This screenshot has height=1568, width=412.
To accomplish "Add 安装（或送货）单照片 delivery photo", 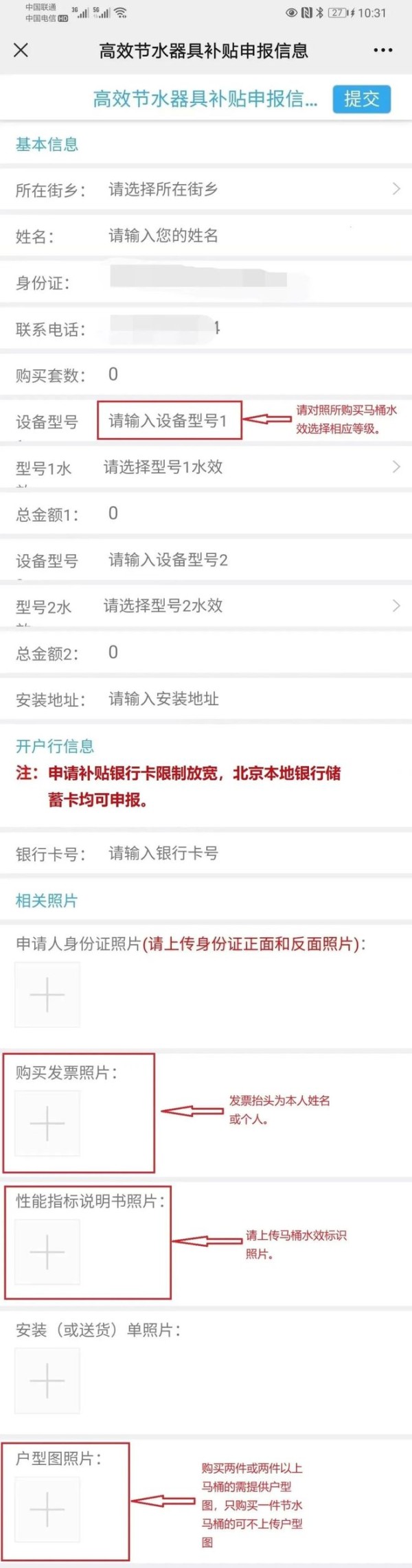I will [47, 1381].
